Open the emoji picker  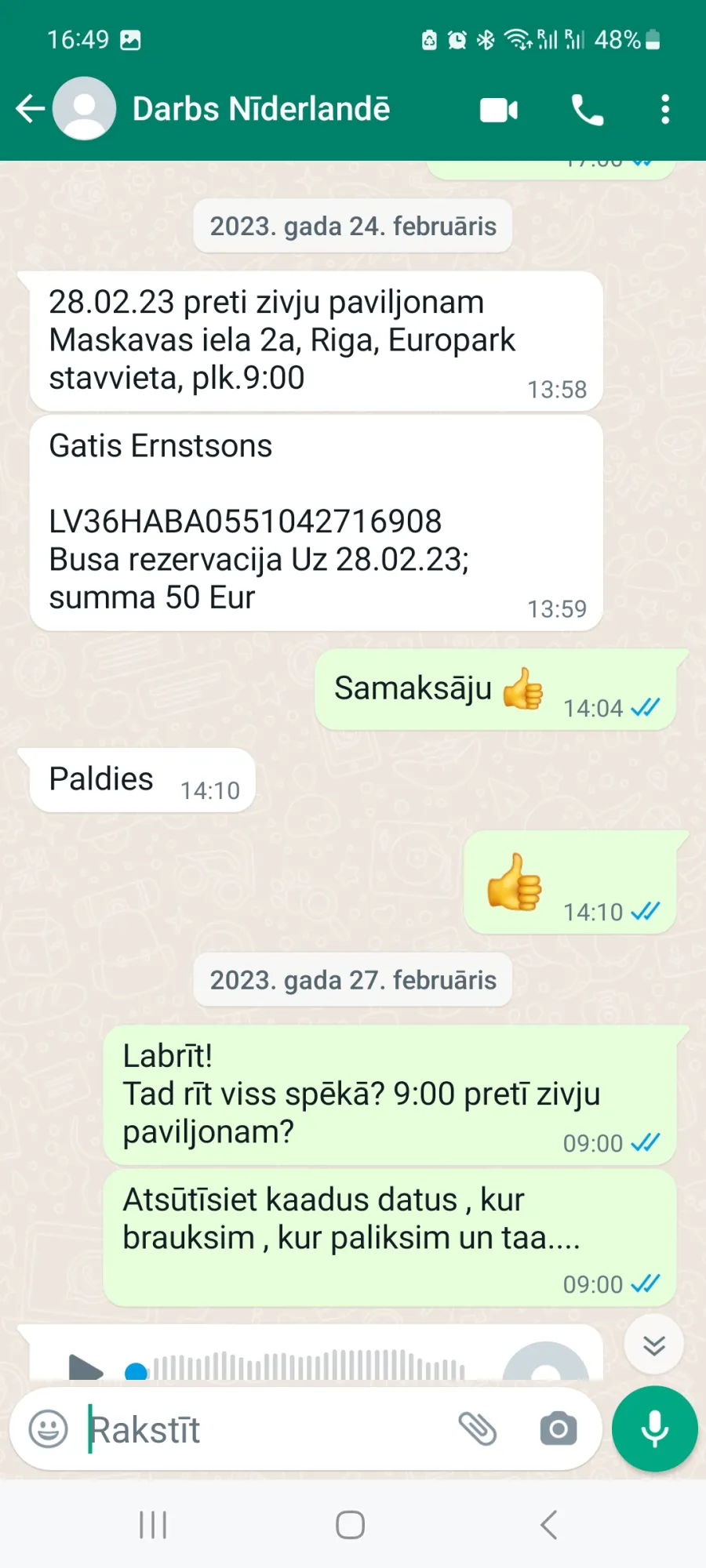[48, 1428]
